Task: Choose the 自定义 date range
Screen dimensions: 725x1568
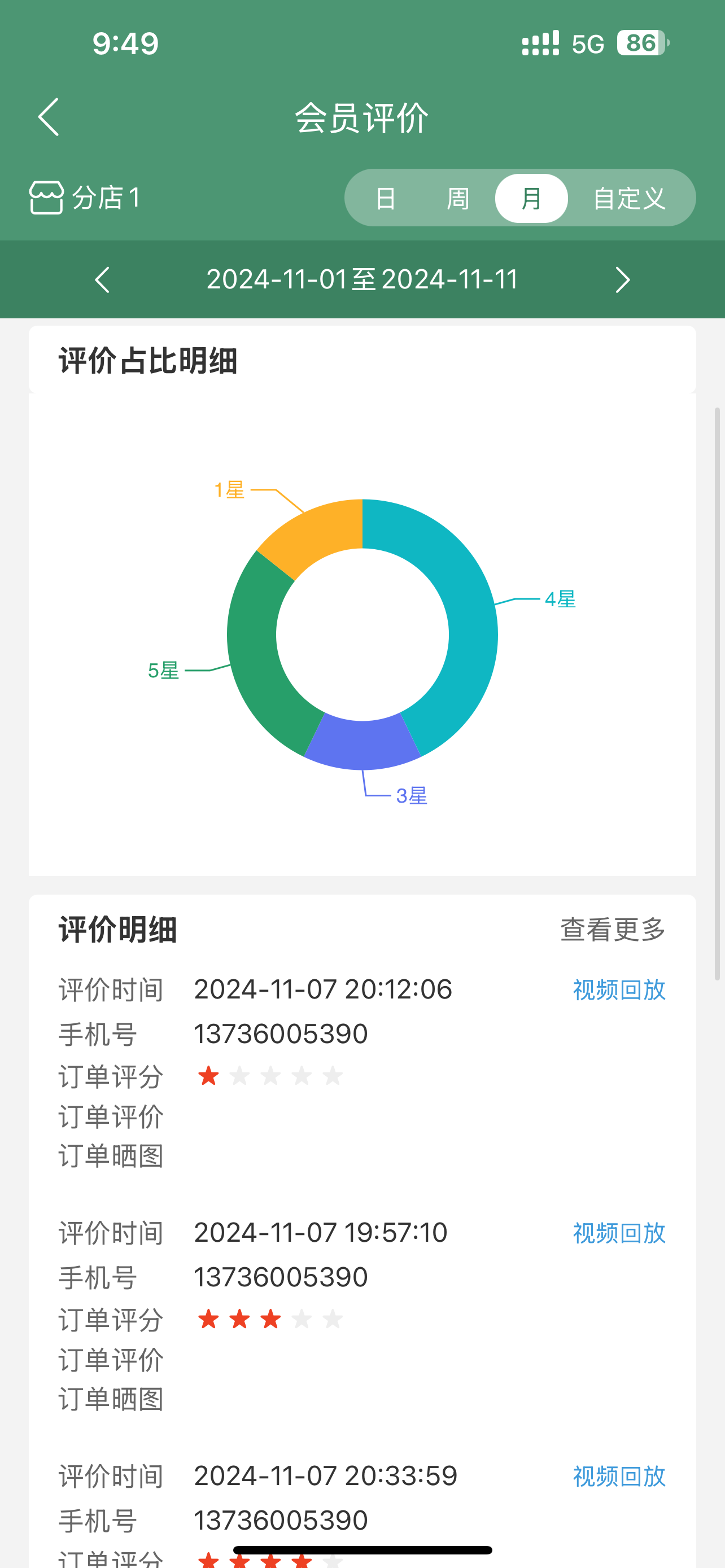Action: point(629,199)
